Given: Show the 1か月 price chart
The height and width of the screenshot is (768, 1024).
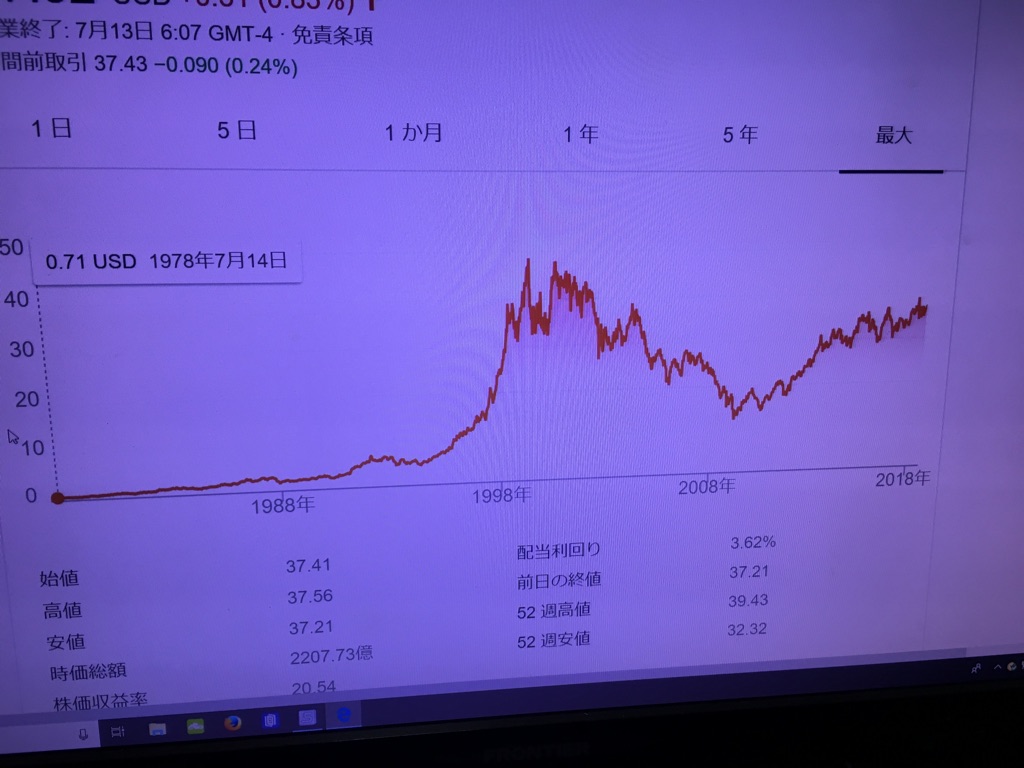Looking at the screenshot, I should (x=413, y=133).
